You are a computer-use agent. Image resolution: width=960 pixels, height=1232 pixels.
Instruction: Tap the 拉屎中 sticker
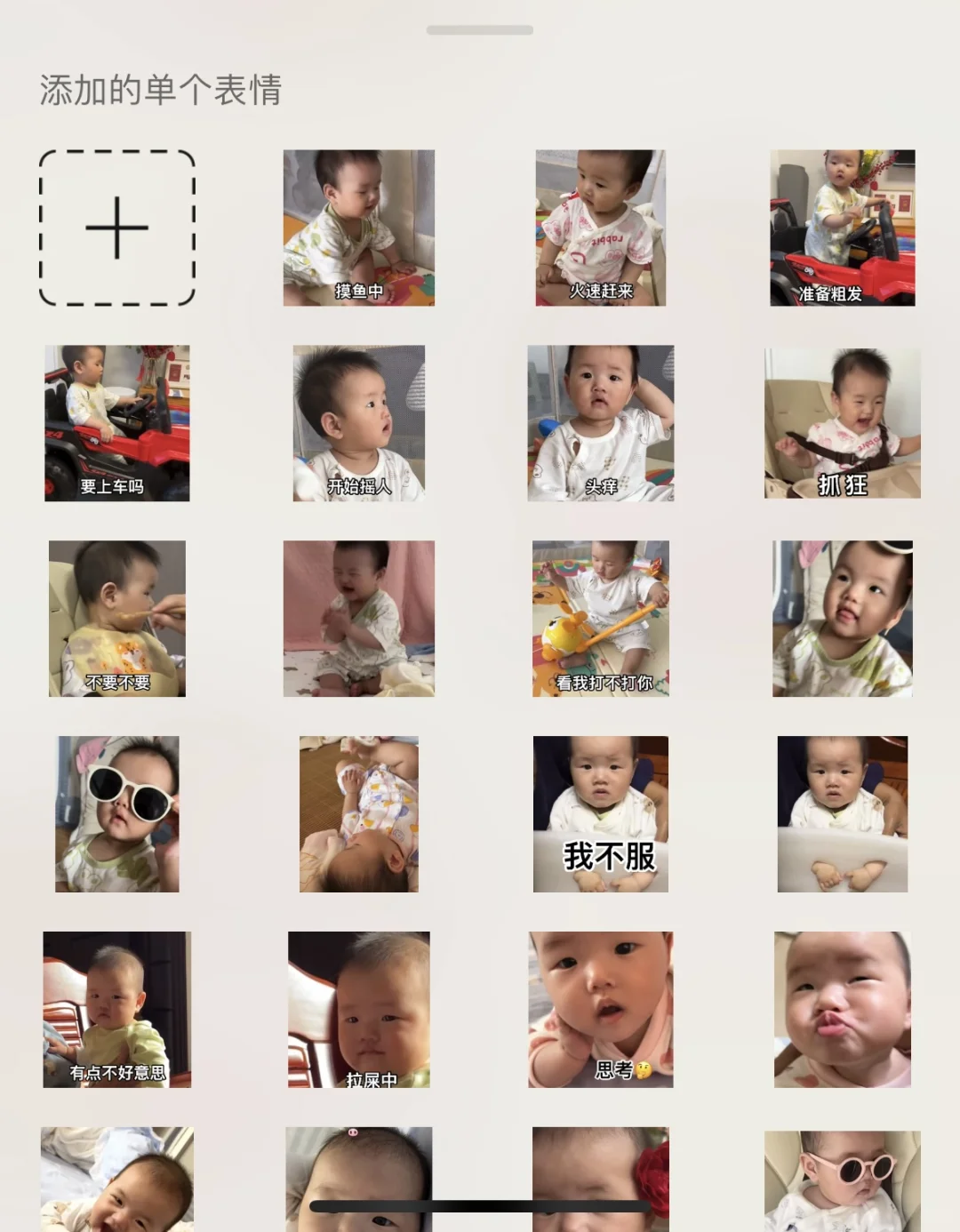coord(359,1010)
